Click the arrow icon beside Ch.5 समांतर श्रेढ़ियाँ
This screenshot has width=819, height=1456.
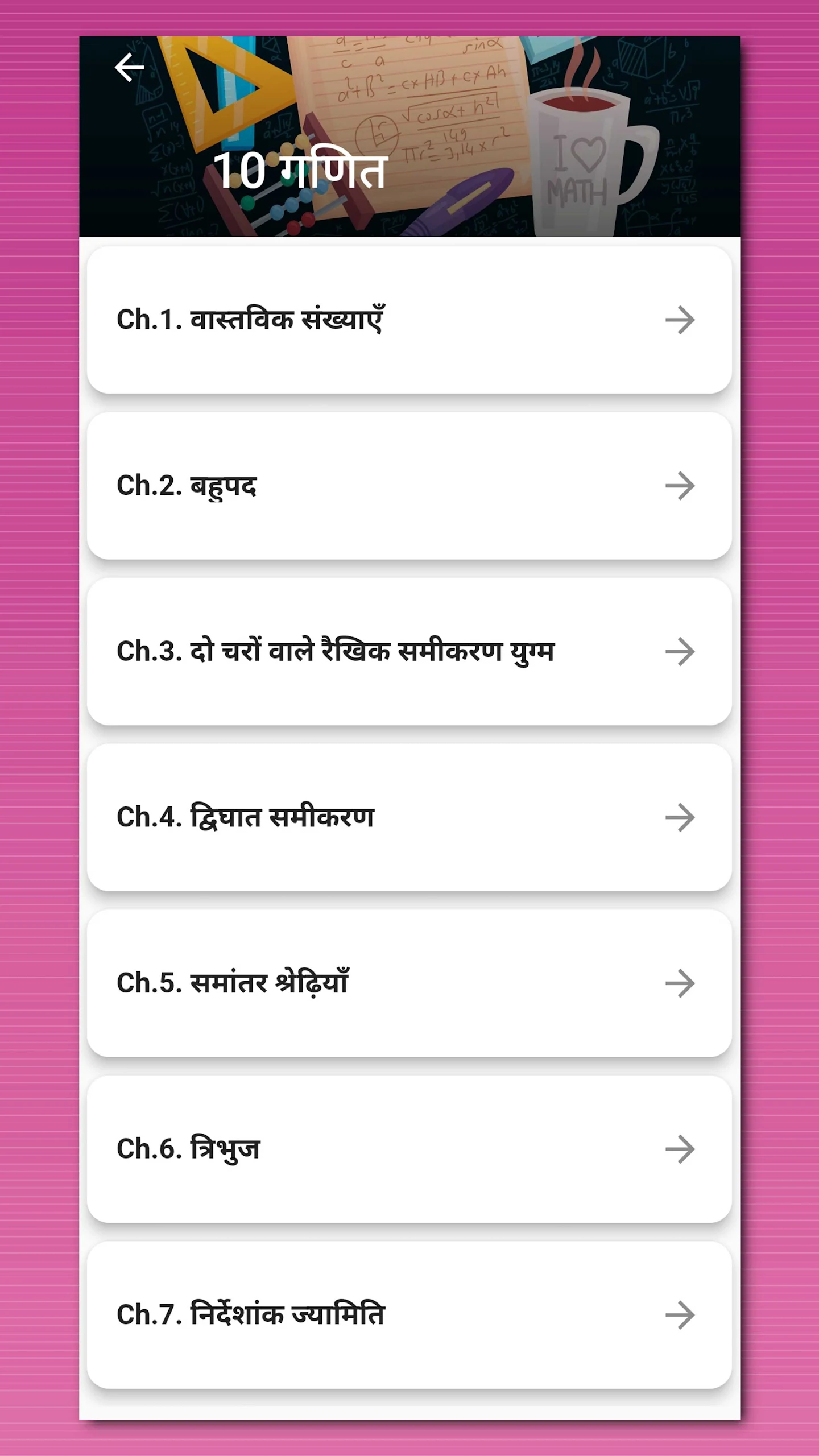[680, 982]
